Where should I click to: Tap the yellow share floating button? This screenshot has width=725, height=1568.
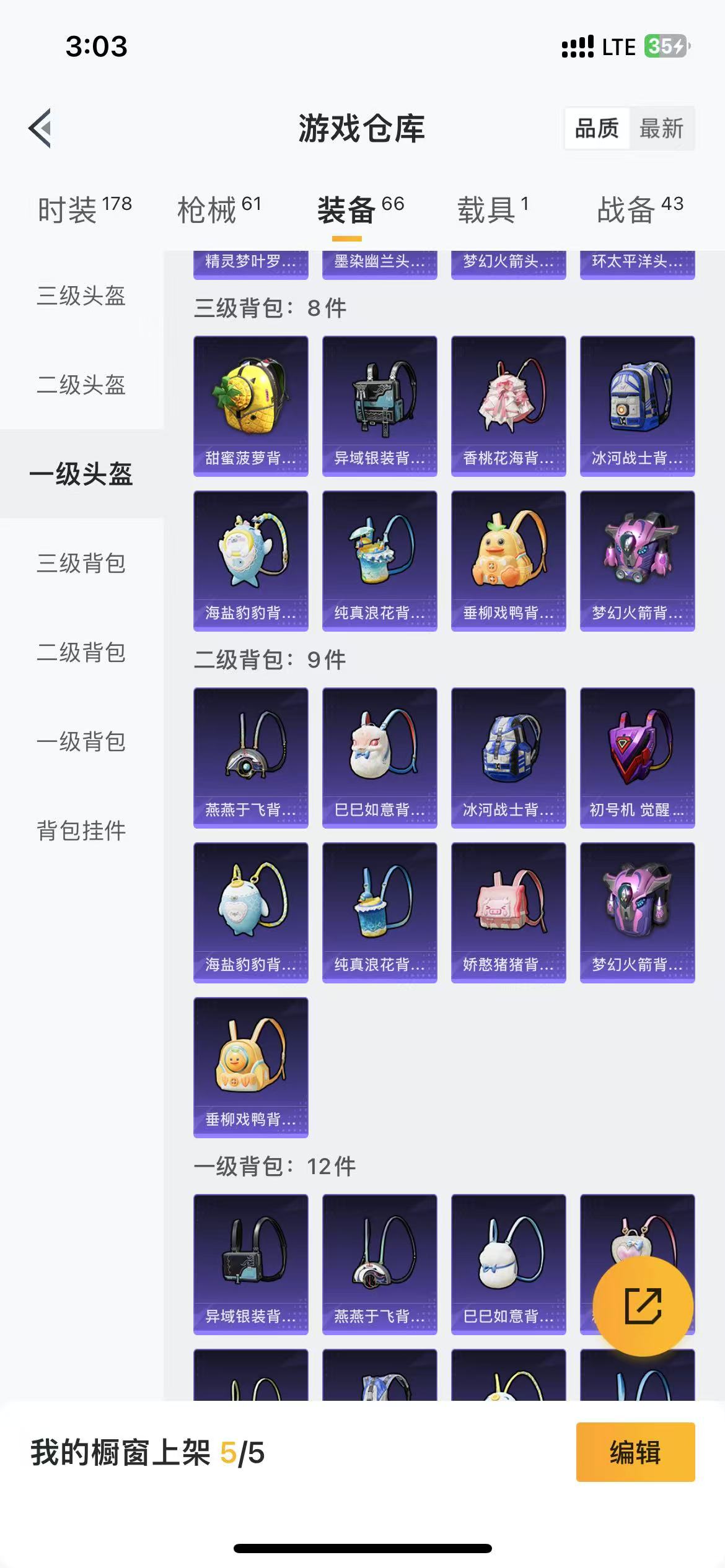(x=643, y=1305)
